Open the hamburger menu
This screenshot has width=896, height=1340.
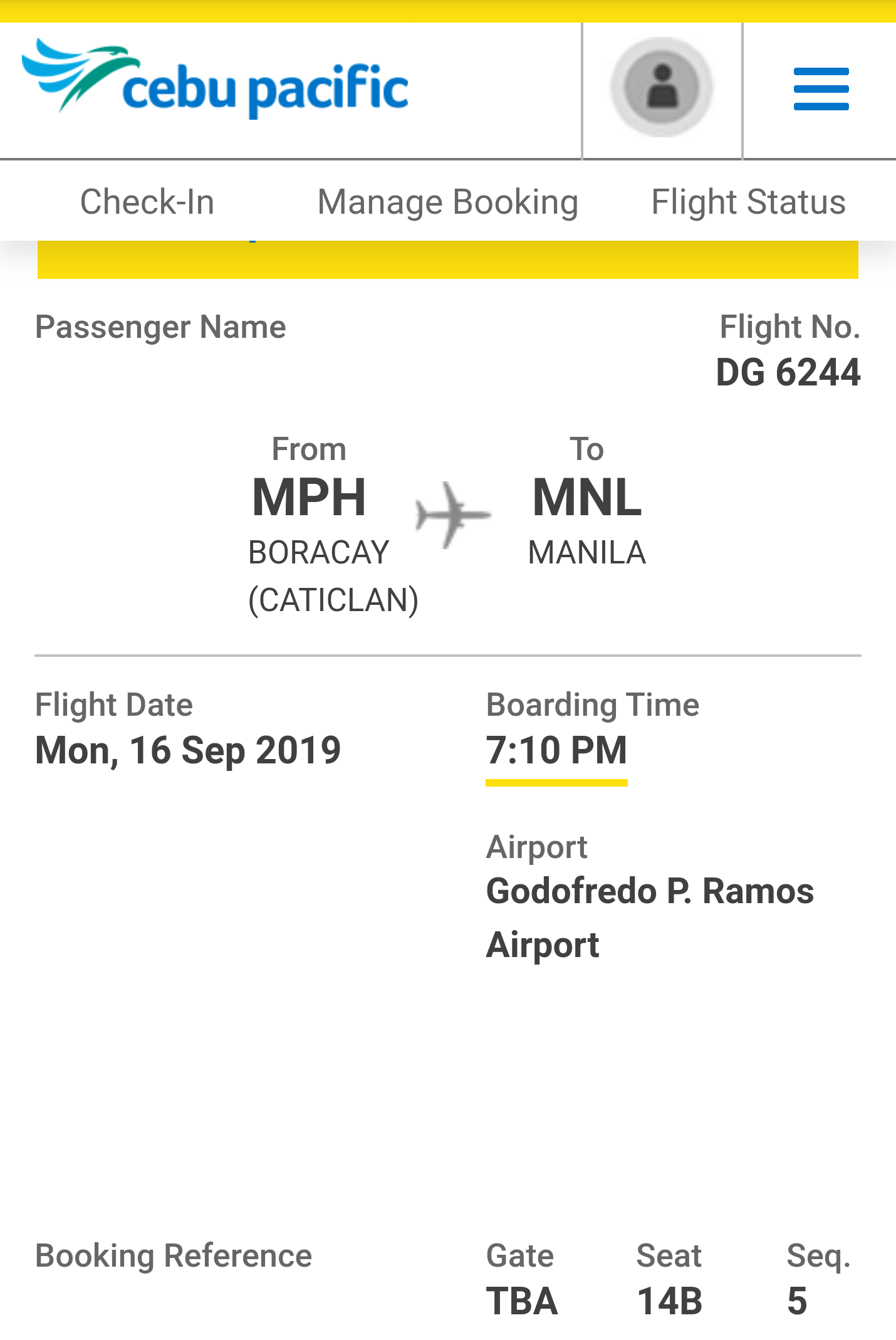pyautogui.click(x=821, y=89)
